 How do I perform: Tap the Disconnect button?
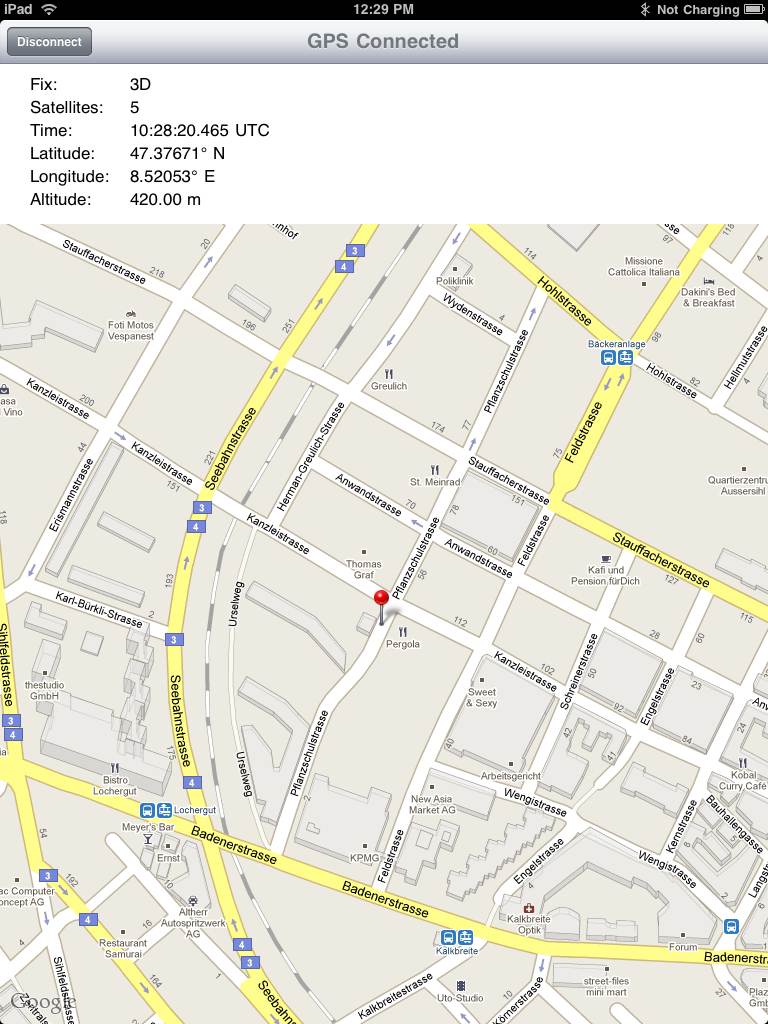[50, 42]
